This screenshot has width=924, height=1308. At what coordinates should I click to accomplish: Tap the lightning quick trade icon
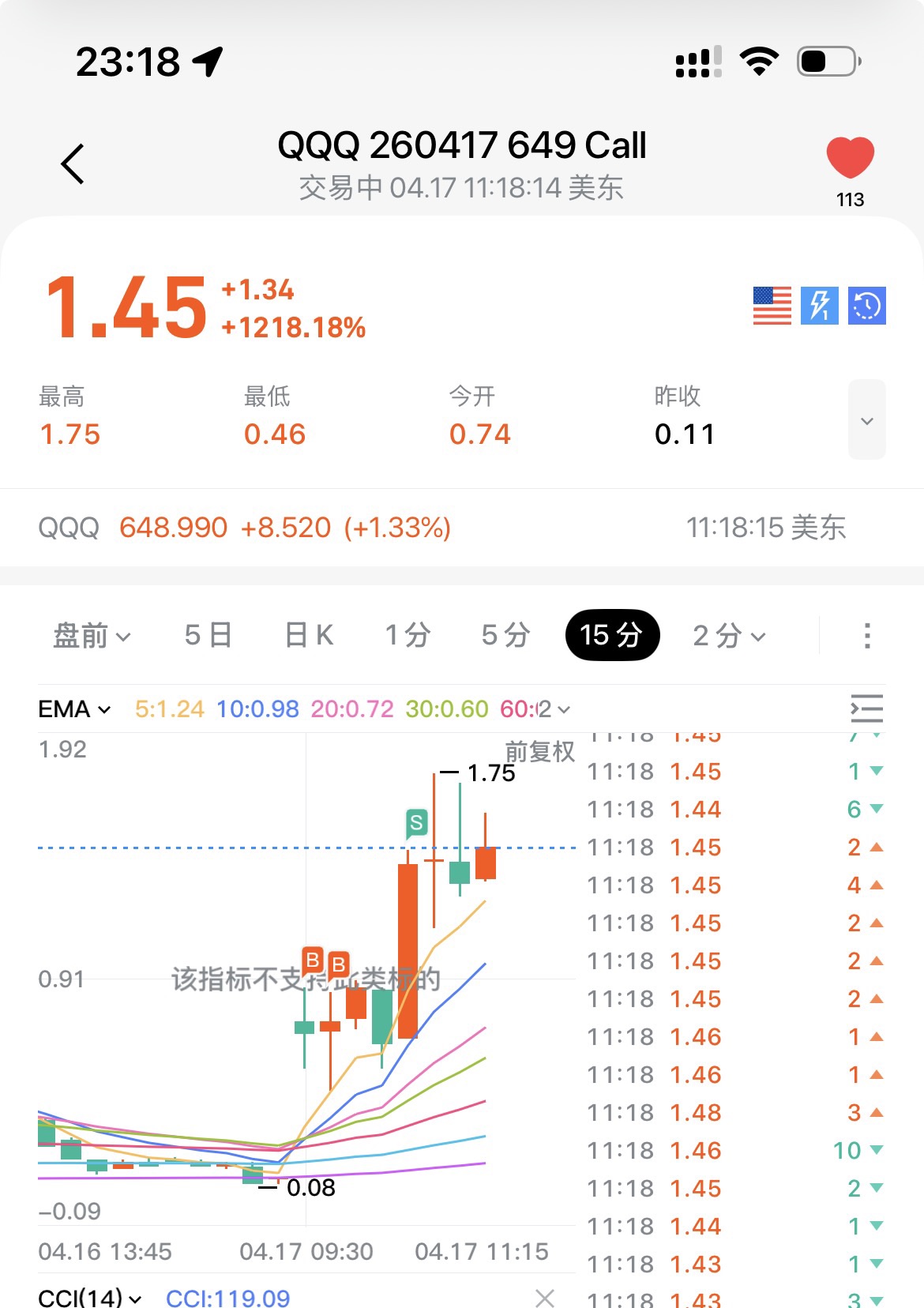(x=819, y=306)
